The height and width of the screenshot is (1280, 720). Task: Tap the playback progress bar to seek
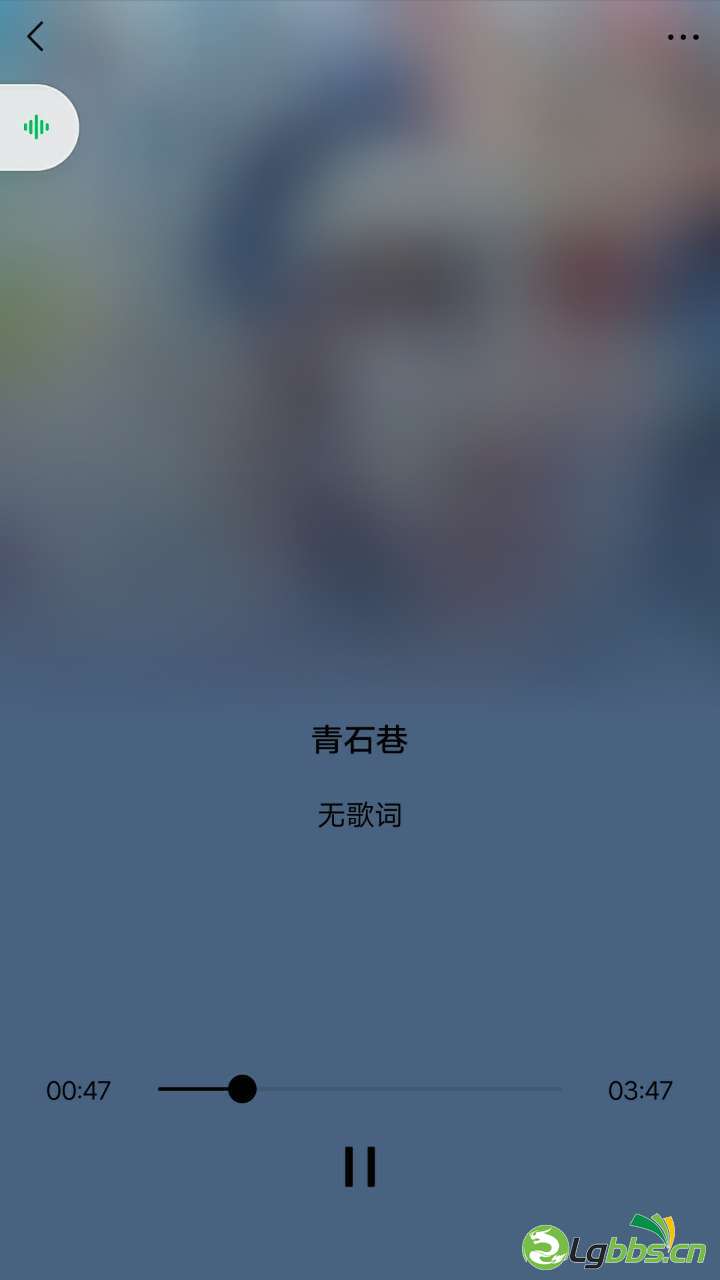(400, 1089)
